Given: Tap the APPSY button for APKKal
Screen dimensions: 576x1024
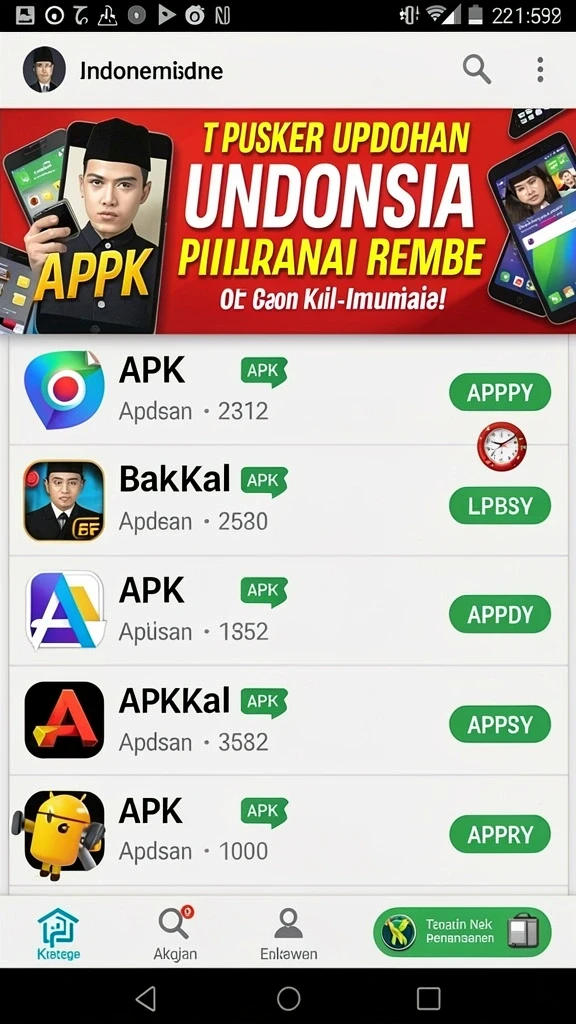Looking at the screenshot, I should click(x=500, y=724).
